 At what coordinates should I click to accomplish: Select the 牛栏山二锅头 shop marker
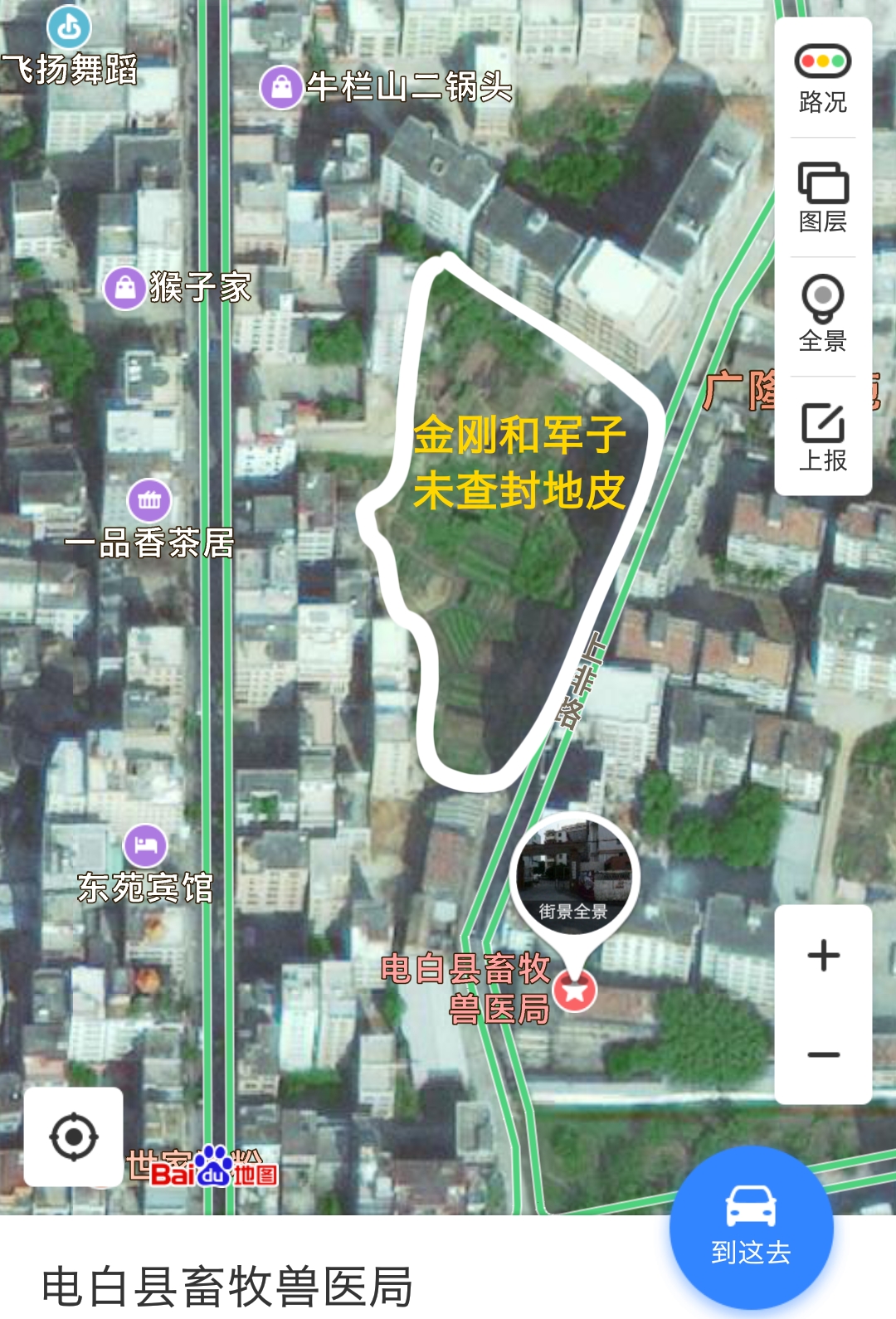(282, 86)
